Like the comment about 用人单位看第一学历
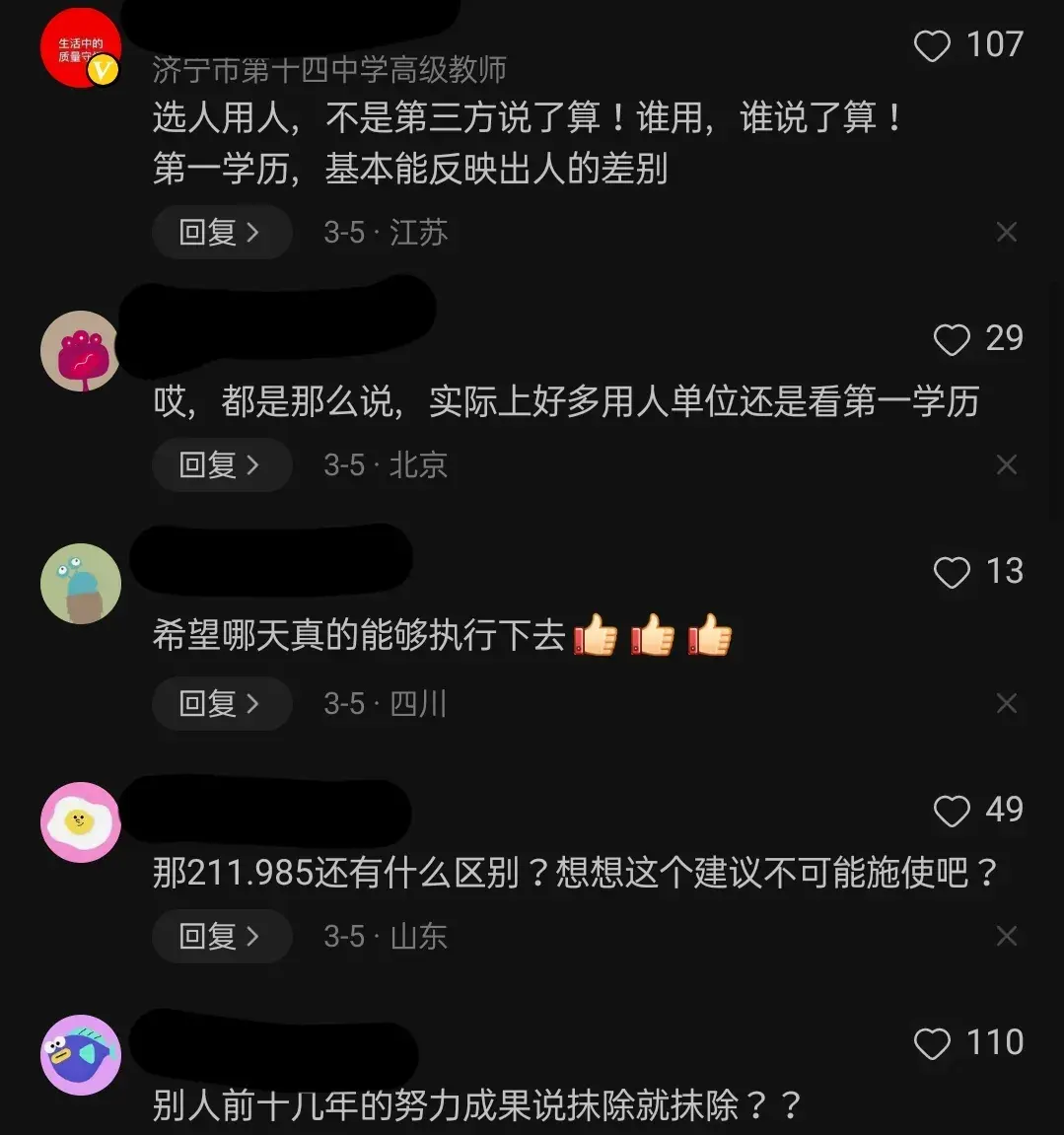This screenshot has width=1064, height=1135. [x=952, y=339]
